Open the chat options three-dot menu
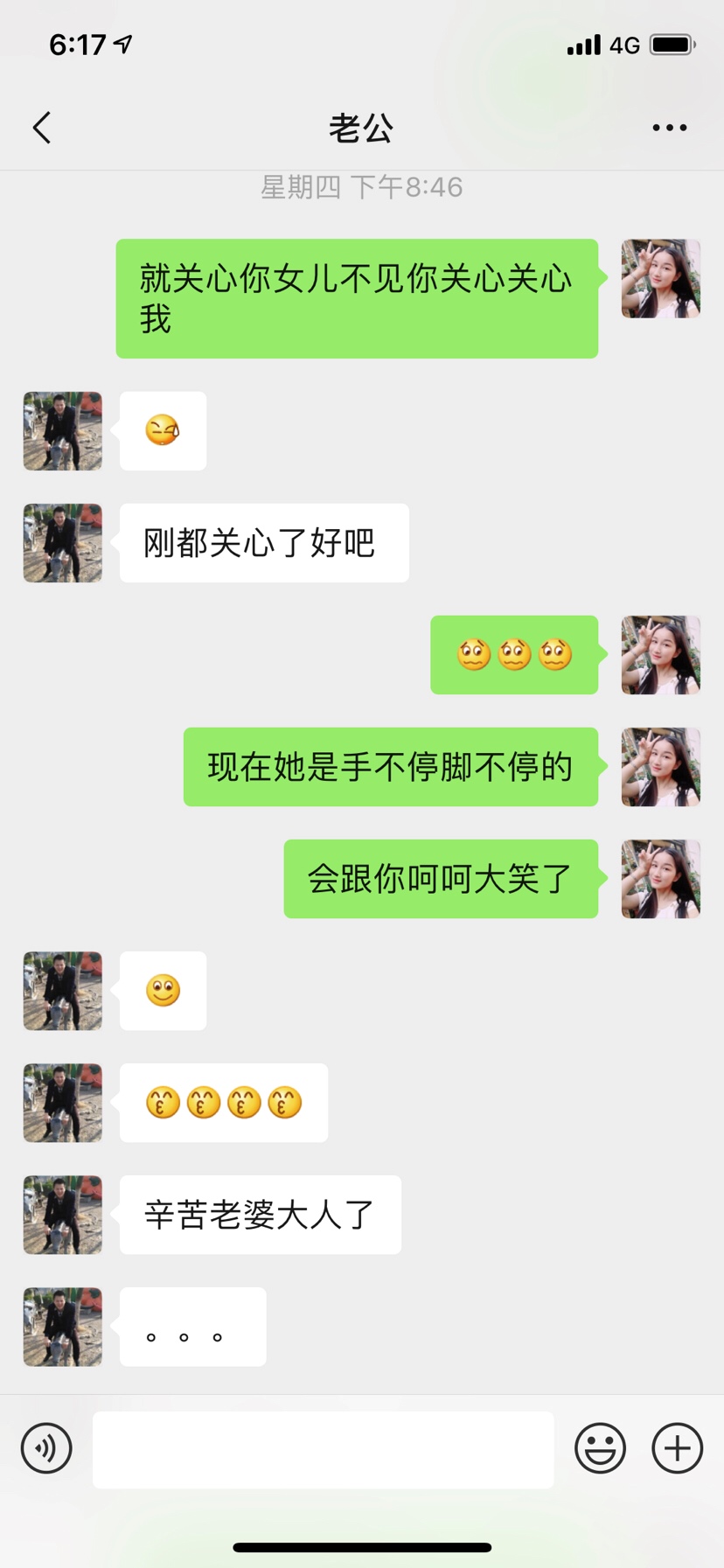Image resolution: width=724 pixels, height=1568 pixels. [x=669, y=128]
